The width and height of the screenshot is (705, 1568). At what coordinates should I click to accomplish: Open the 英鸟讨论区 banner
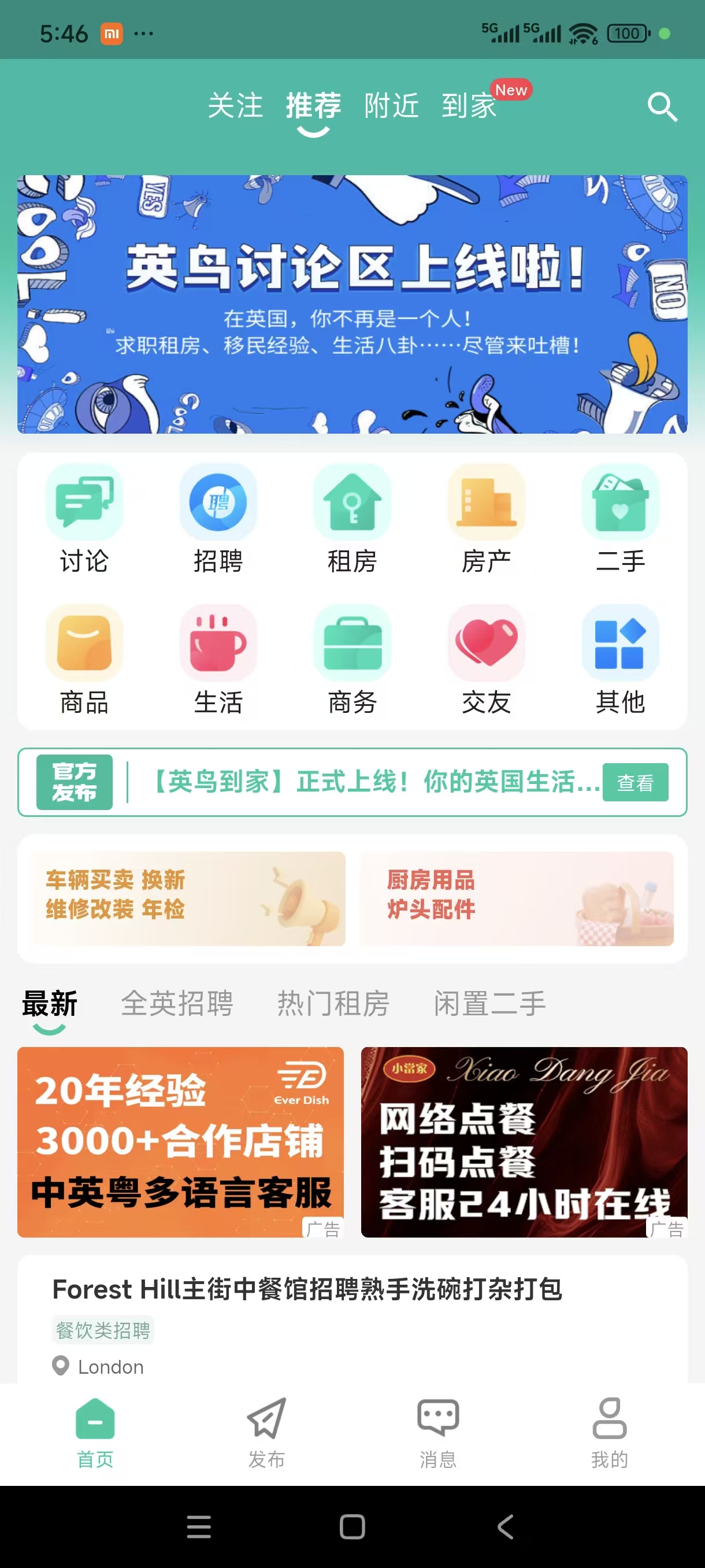coord(352,304)
